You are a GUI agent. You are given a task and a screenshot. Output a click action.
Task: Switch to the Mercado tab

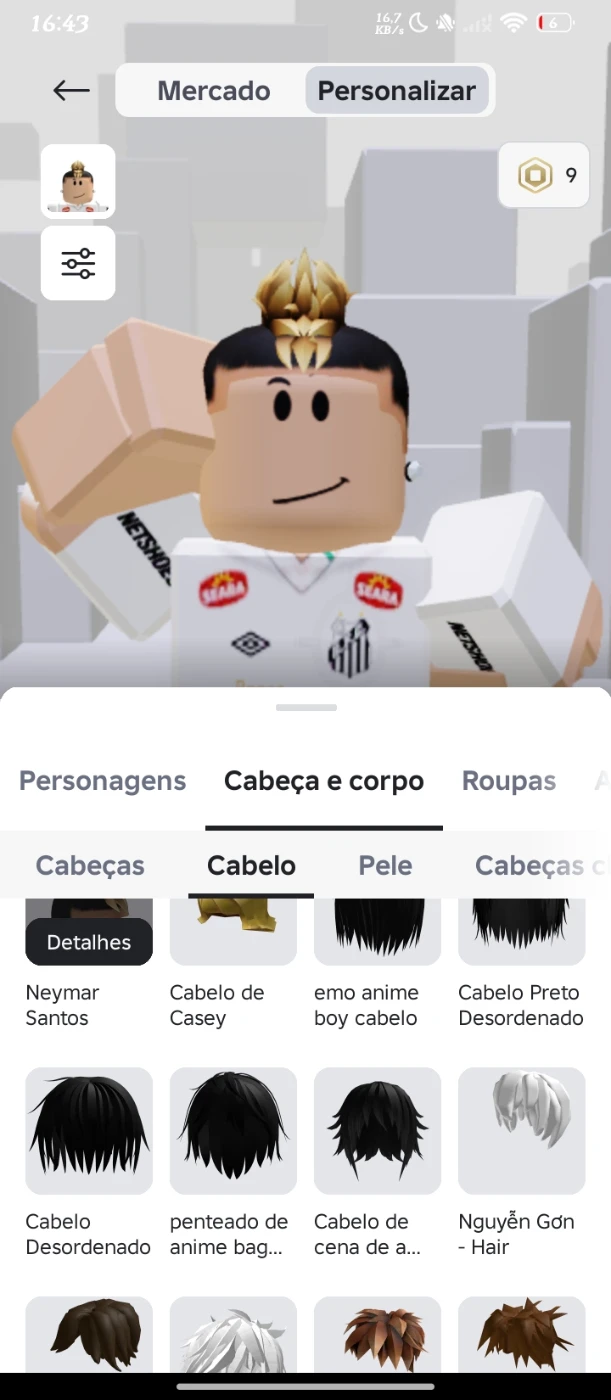click(213, 91)
